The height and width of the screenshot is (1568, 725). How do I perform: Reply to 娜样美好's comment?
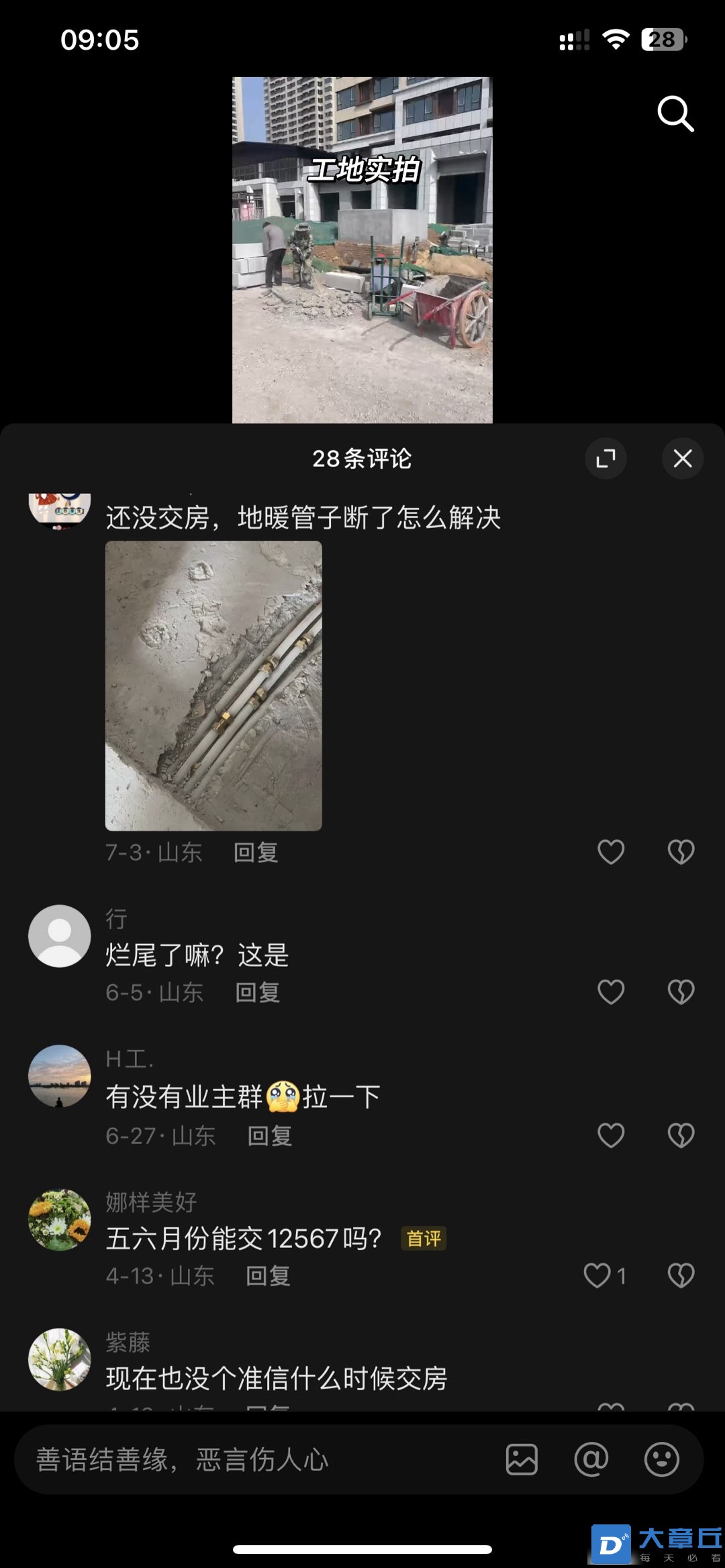click(268, 1275)
